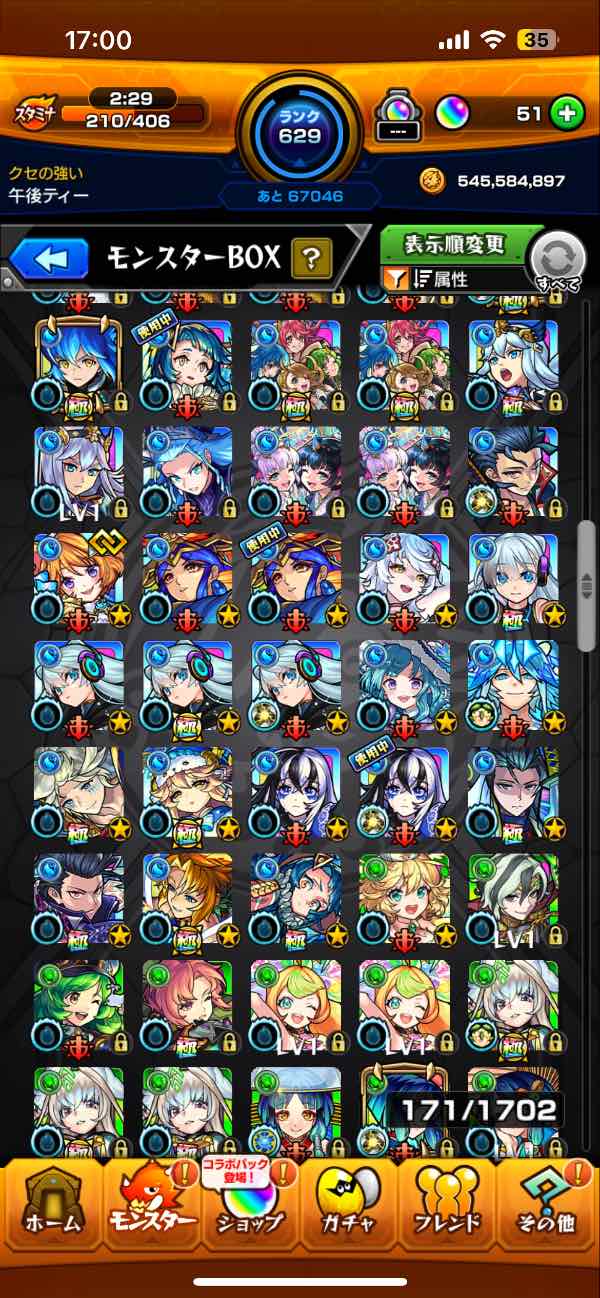
Task: Change the display order with 表示順変更
Action: (455, 244)
